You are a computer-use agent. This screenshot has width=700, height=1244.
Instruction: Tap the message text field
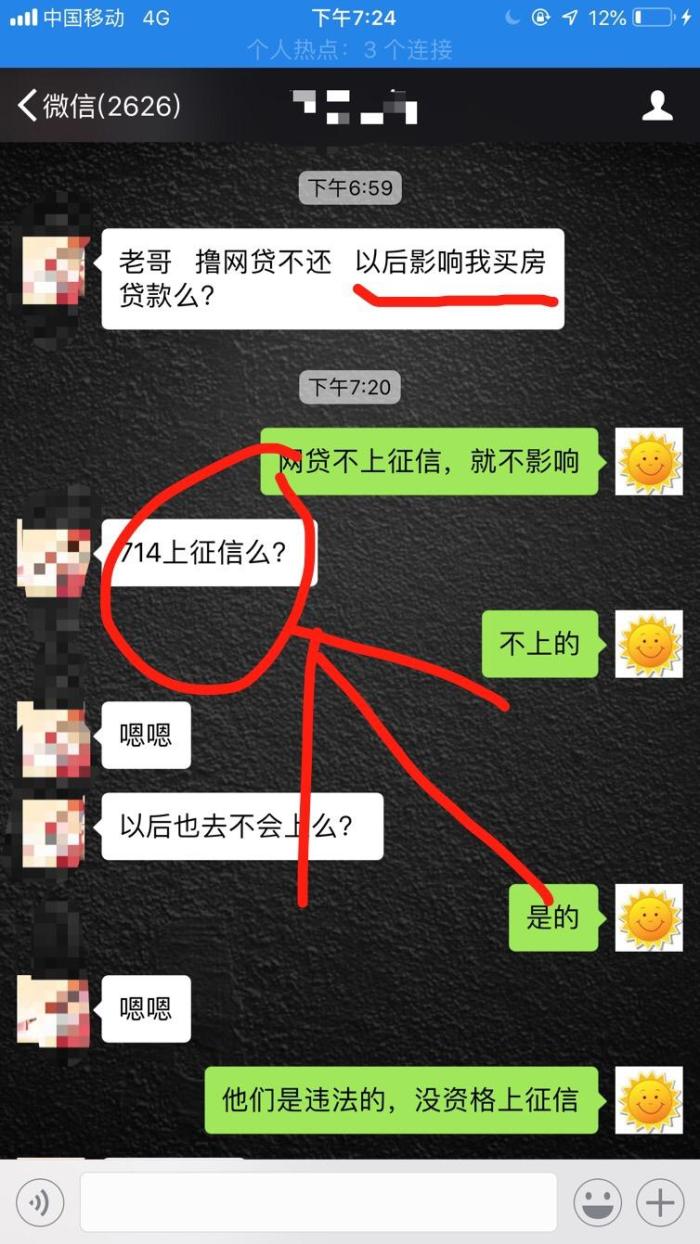tap(318, 1201)
